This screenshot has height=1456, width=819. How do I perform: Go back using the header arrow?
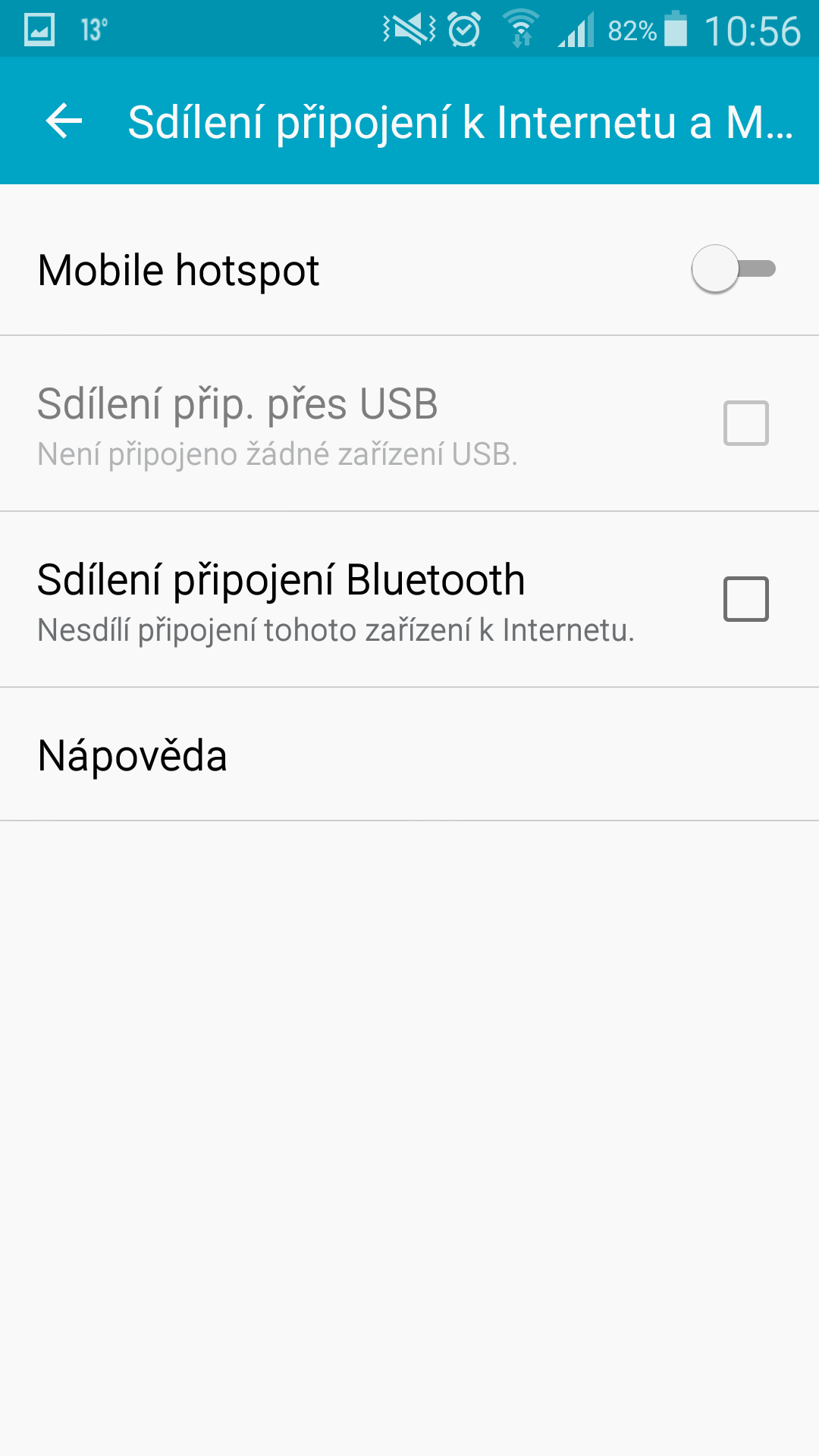click(x=64, y=121)
